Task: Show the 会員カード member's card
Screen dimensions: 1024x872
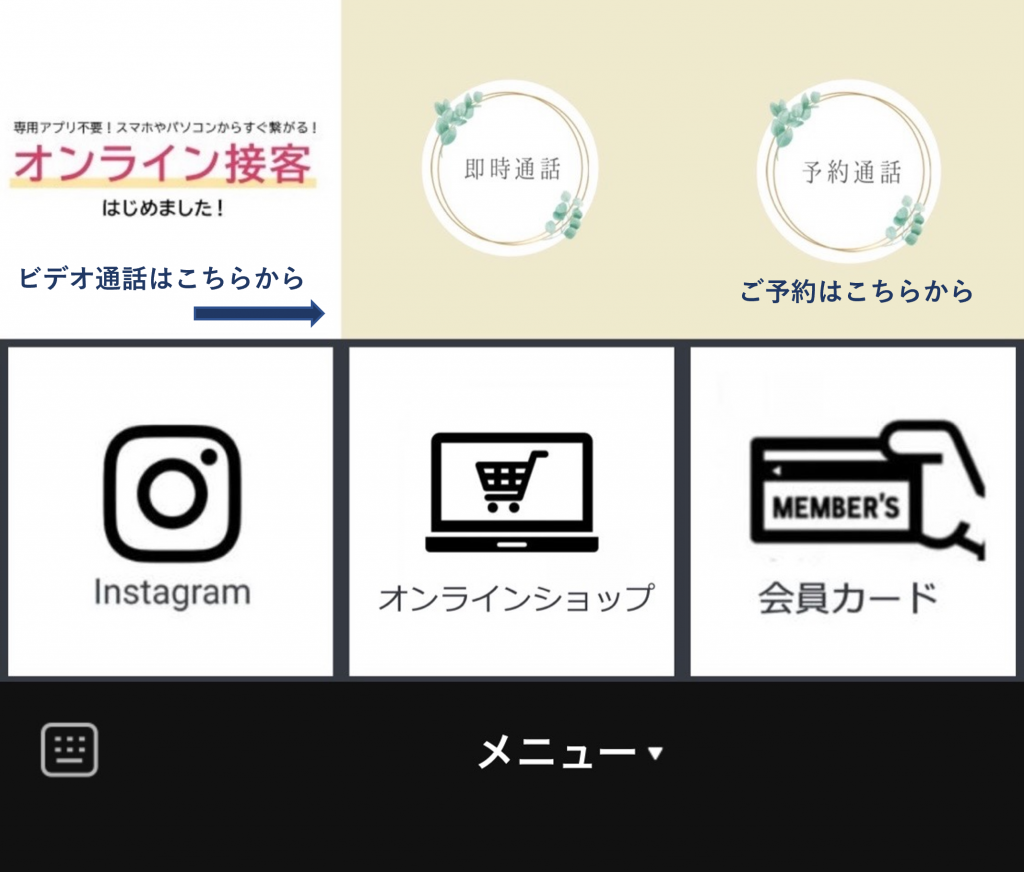Action: 852,512
